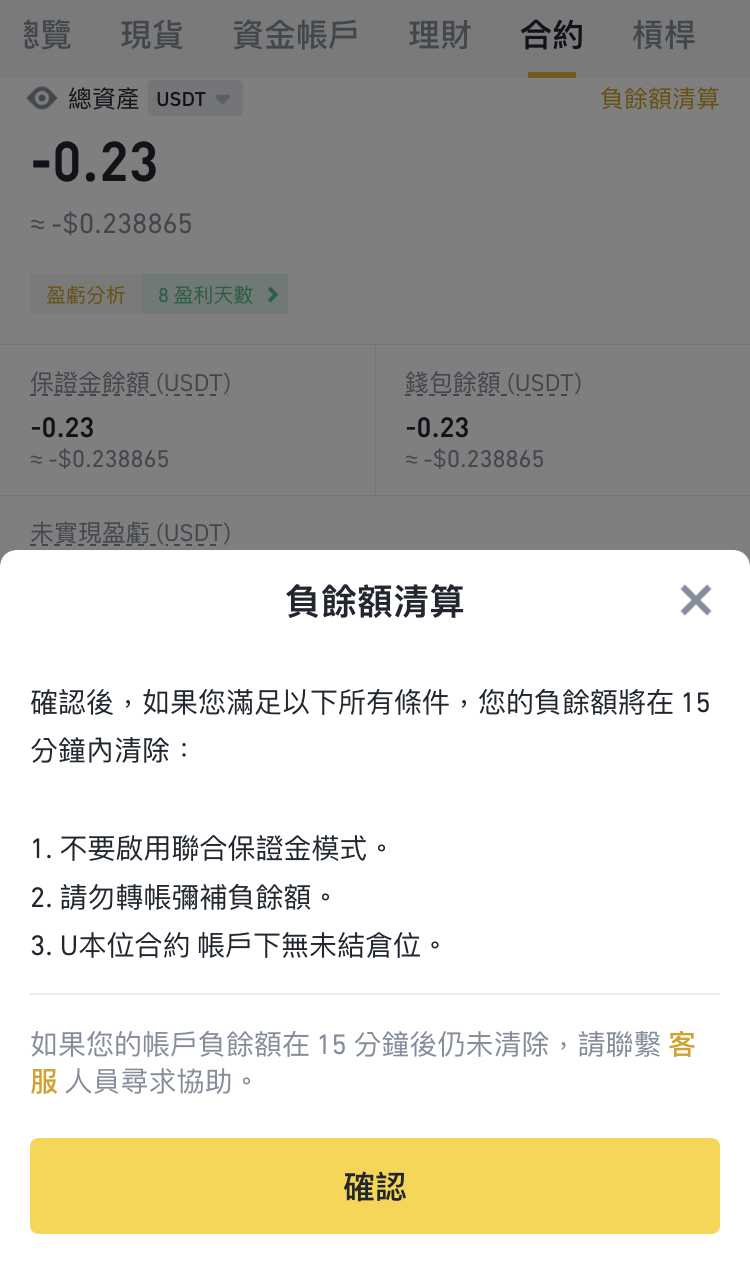The height and width of the screenshot is (1284, 750).
Task: Confirm with the 確認 button
Action: pyautogui.click(x=375, y=1186)
